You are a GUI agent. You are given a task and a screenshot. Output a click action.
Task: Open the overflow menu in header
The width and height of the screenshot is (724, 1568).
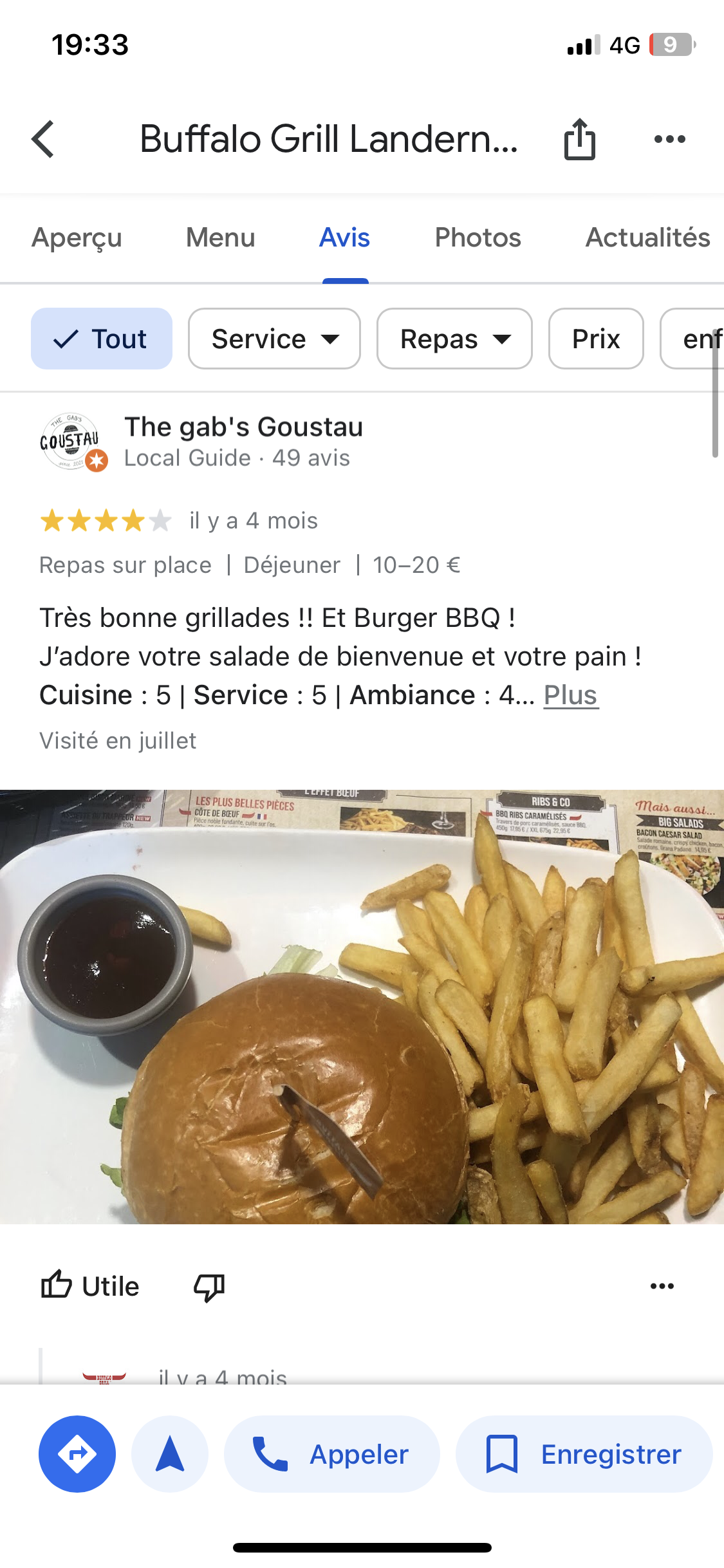click(x=669, y=139)
